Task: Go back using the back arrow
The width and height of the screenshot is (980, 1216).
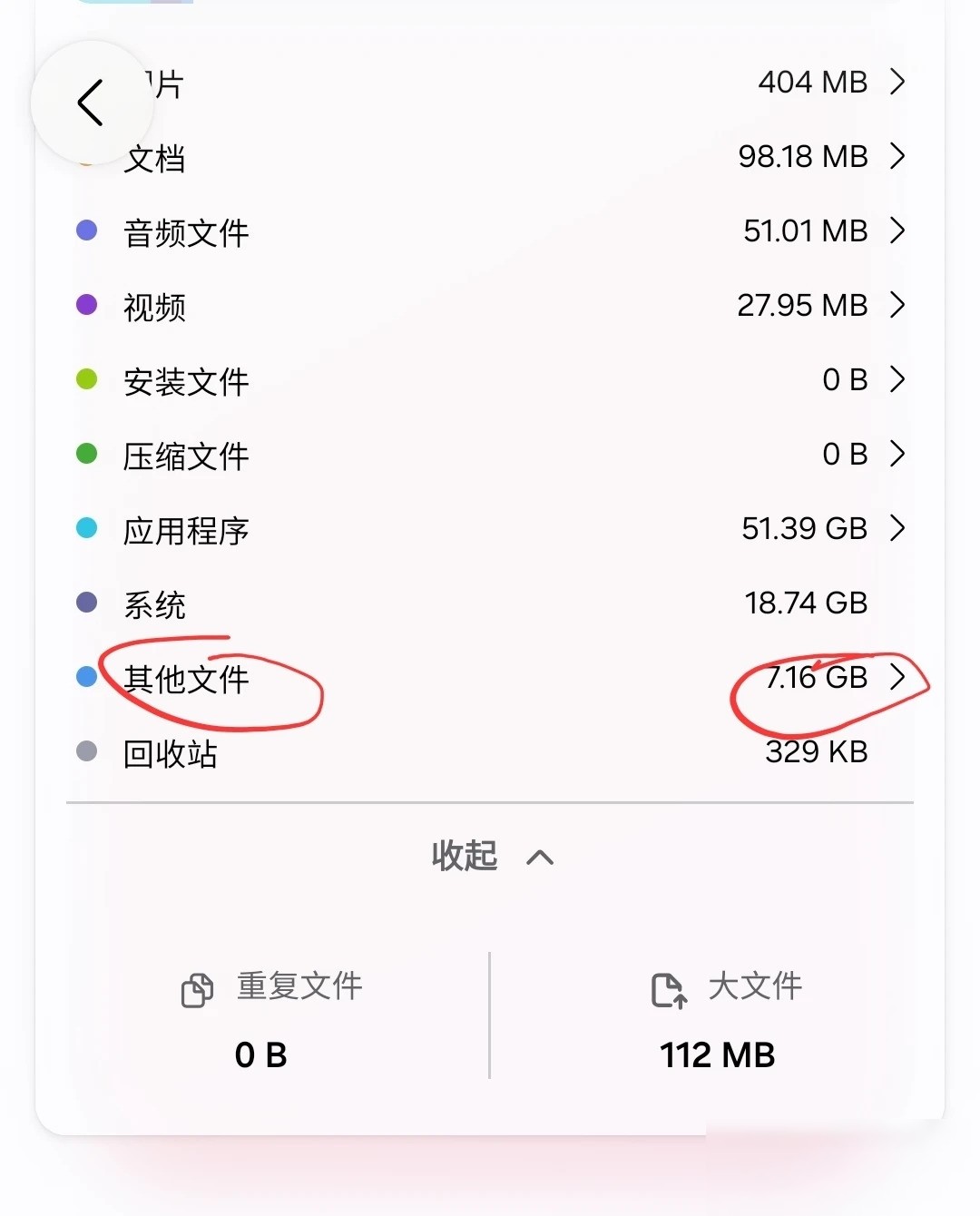Action: click(92, 103)
